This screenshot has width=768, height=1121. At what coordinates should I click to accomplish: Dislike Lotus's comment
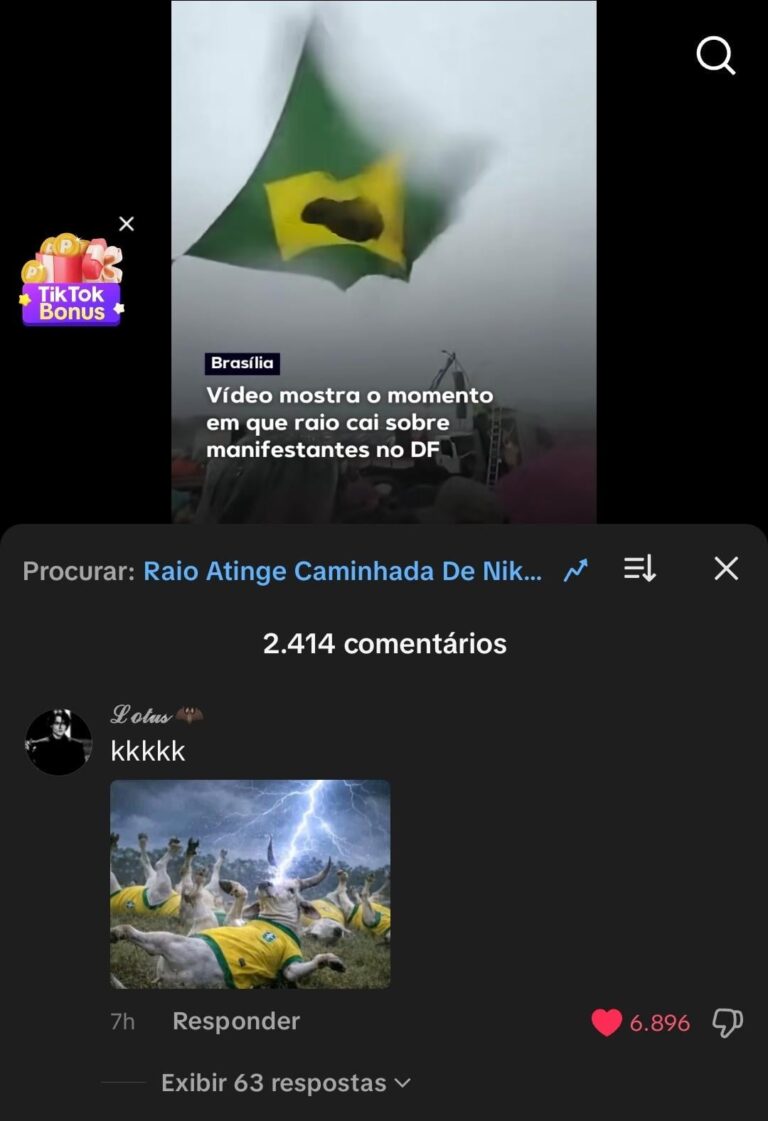point(727,1022)
